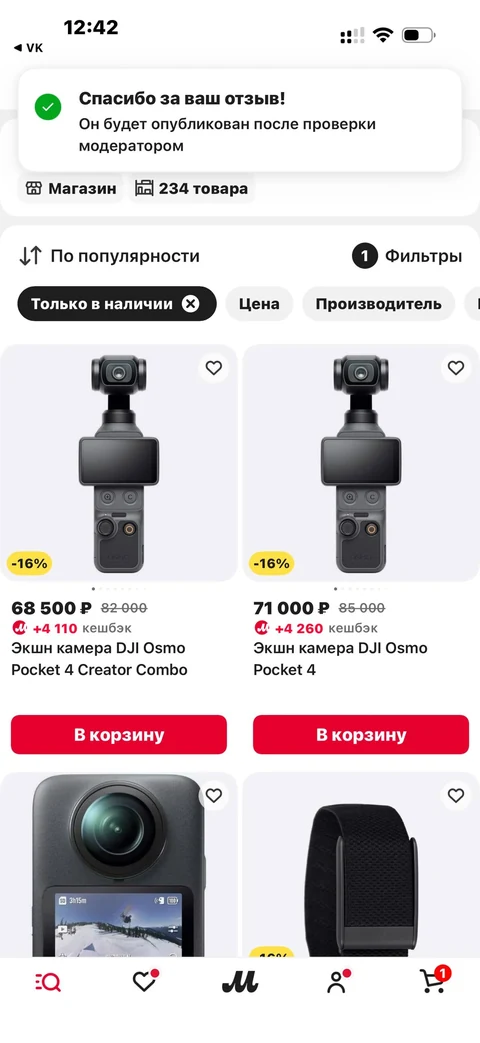The width and height of the screenshot is (480, 1043).
Task: Add the 71 000 ₽ Osmo Pocket 4 to cart
Action: pos(361,734)
